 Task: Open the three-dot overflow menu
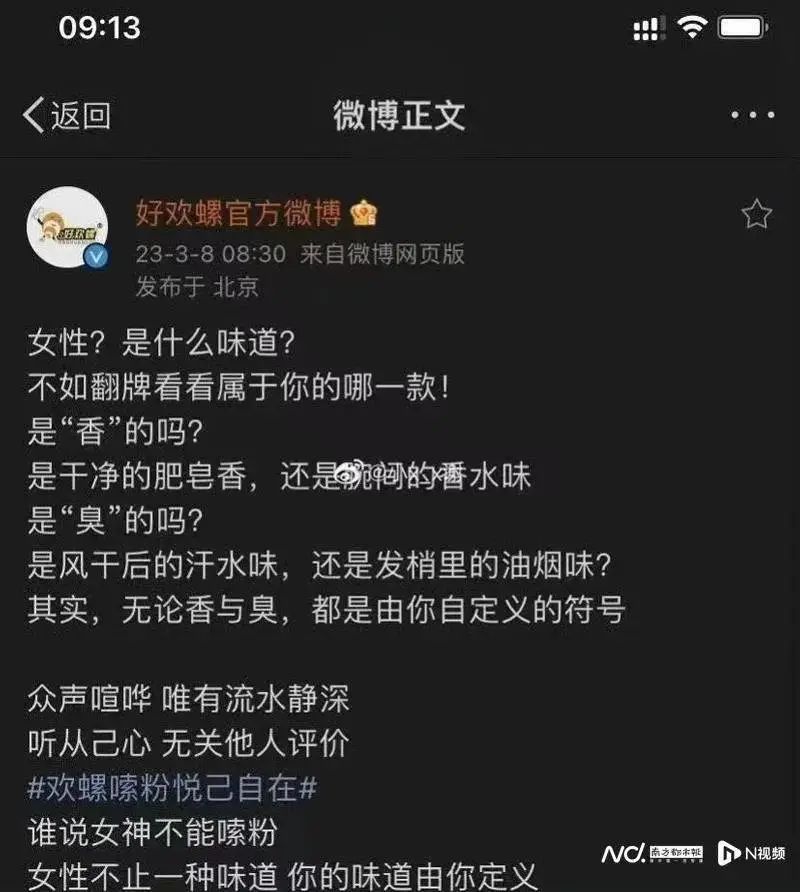[752, 116]
